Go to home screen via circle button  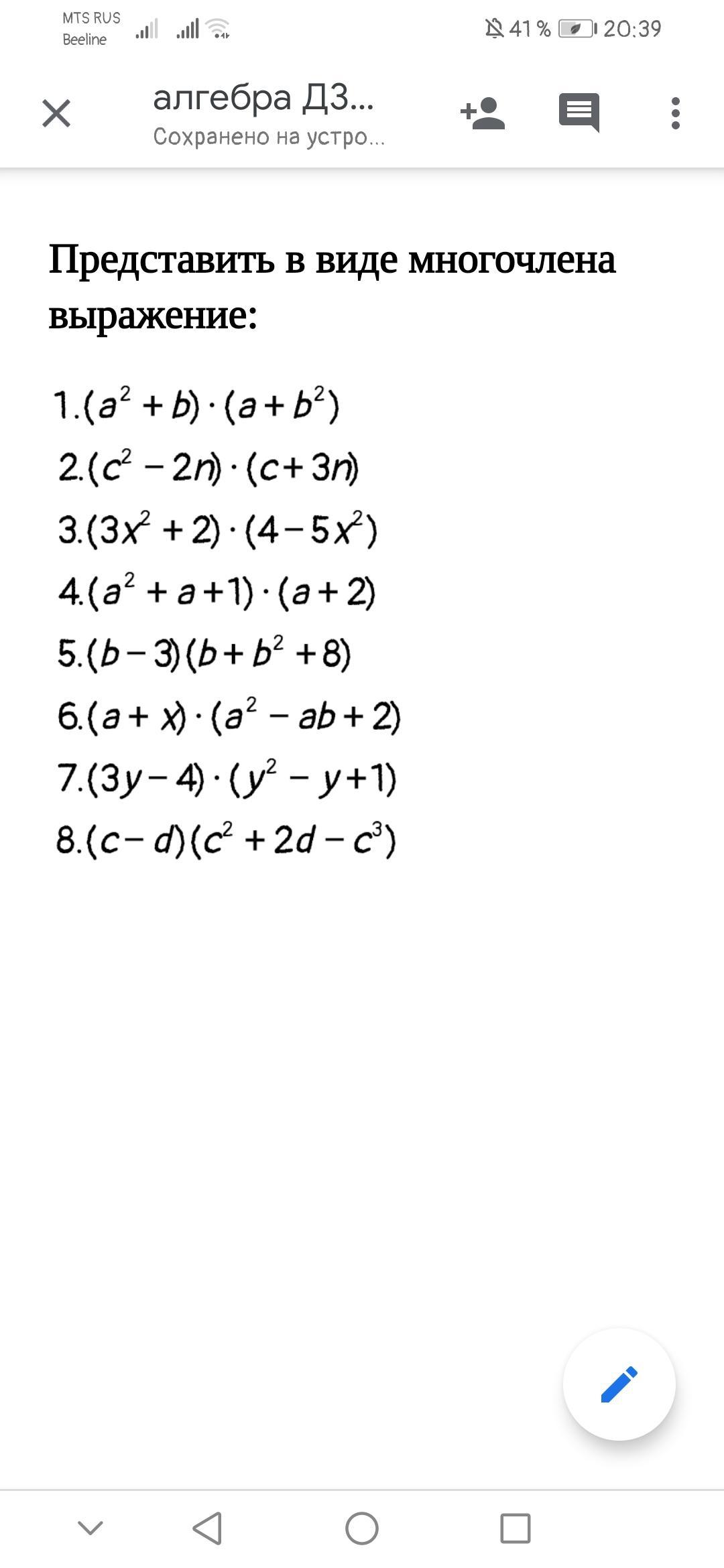pos(362,1528)
